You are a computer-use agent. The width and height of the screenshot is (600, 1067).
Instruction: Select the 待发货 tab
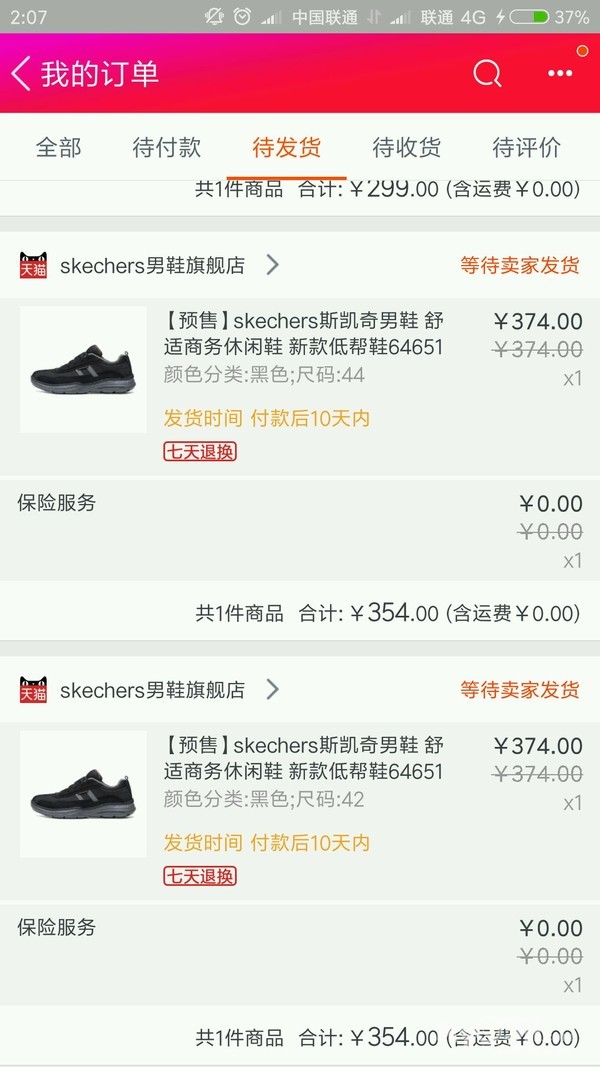287,148
